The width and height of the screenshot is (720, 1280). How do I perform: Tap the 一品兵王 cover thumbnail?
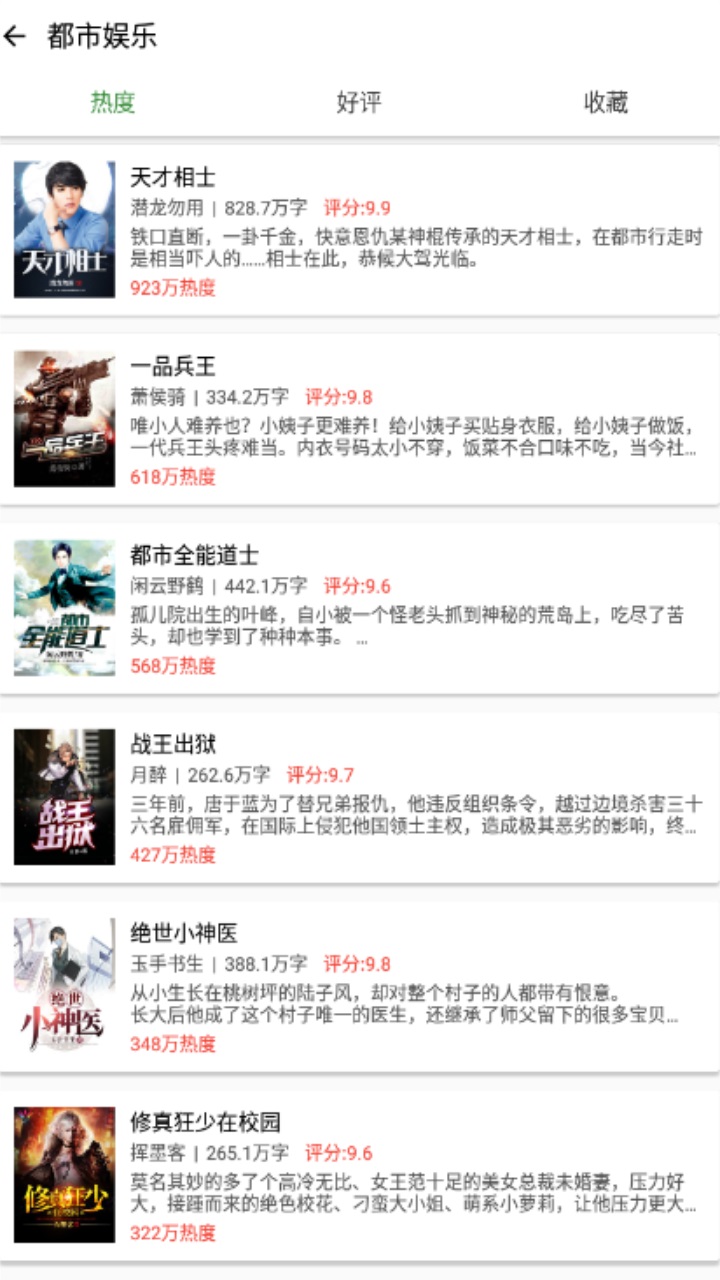(65, 420)
